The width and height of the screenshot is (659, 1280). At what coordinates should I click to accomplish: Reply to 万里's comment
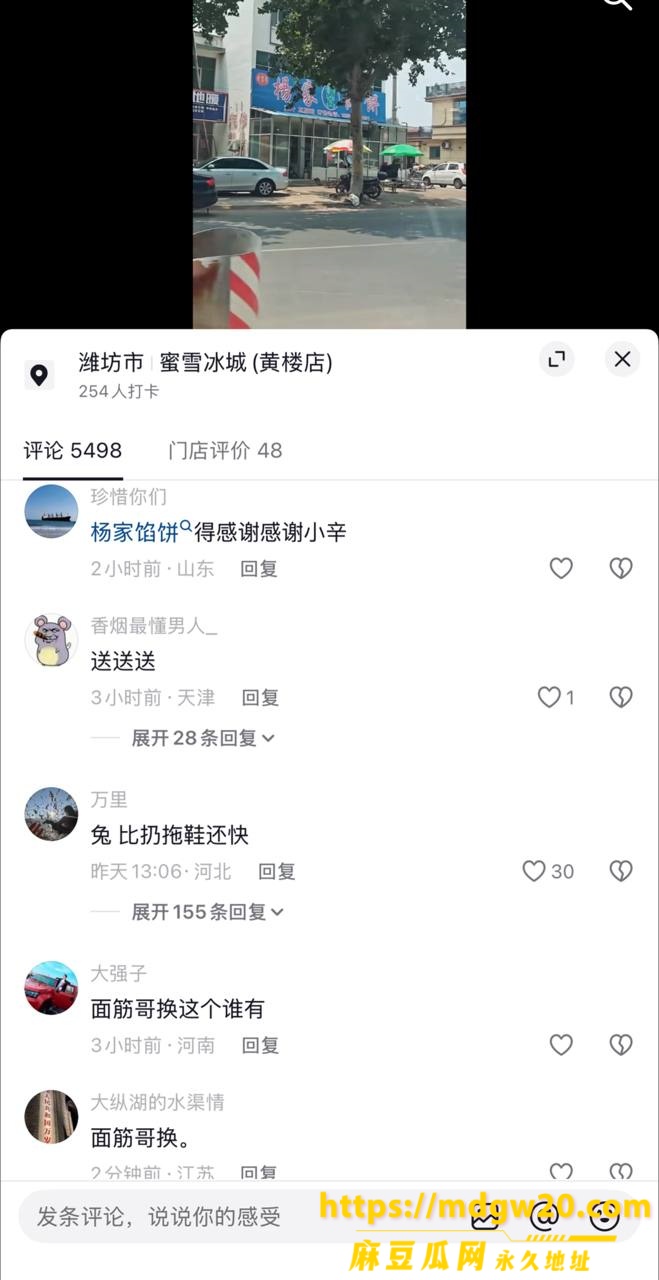[277, 872]
